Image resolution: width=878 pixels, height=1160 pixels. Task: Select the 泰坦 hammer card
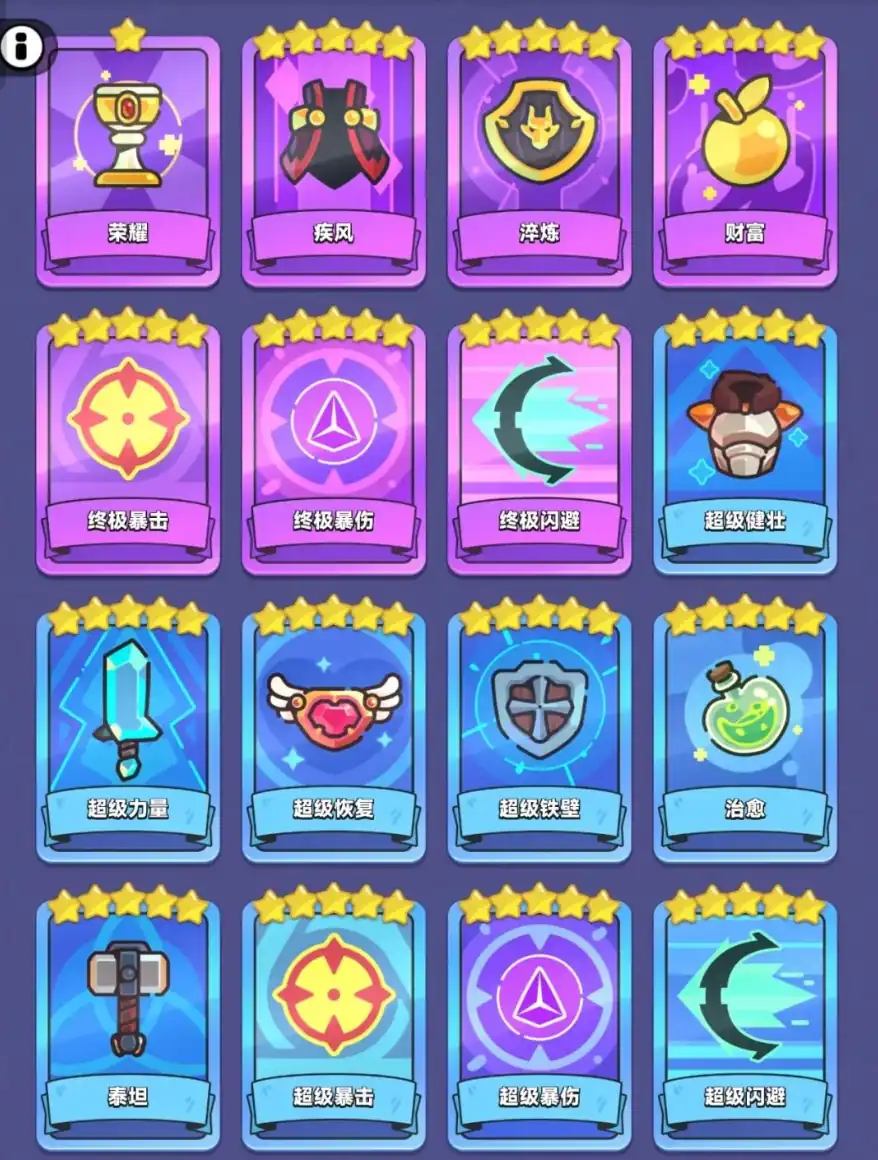pos(128,1020)
